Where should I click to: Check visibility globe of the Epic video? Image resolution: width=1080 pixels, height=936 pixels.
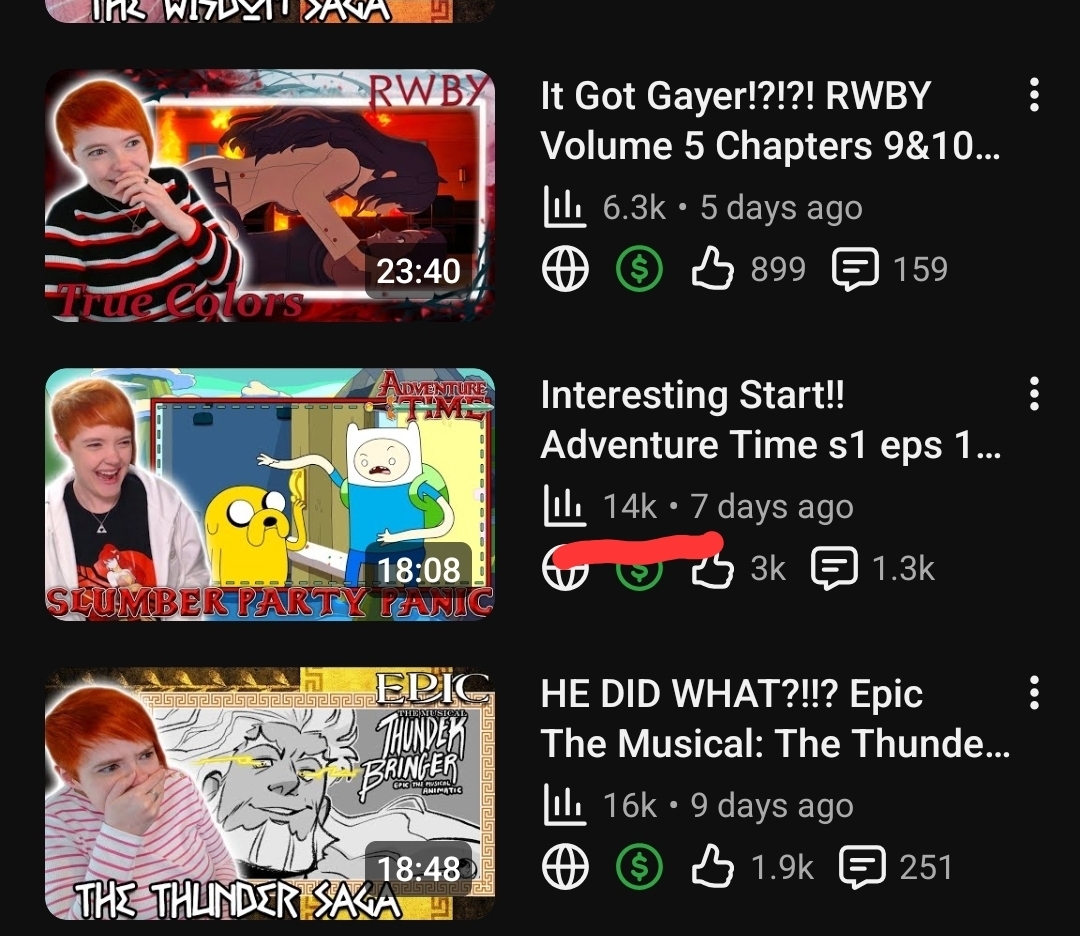coord(565,868)
